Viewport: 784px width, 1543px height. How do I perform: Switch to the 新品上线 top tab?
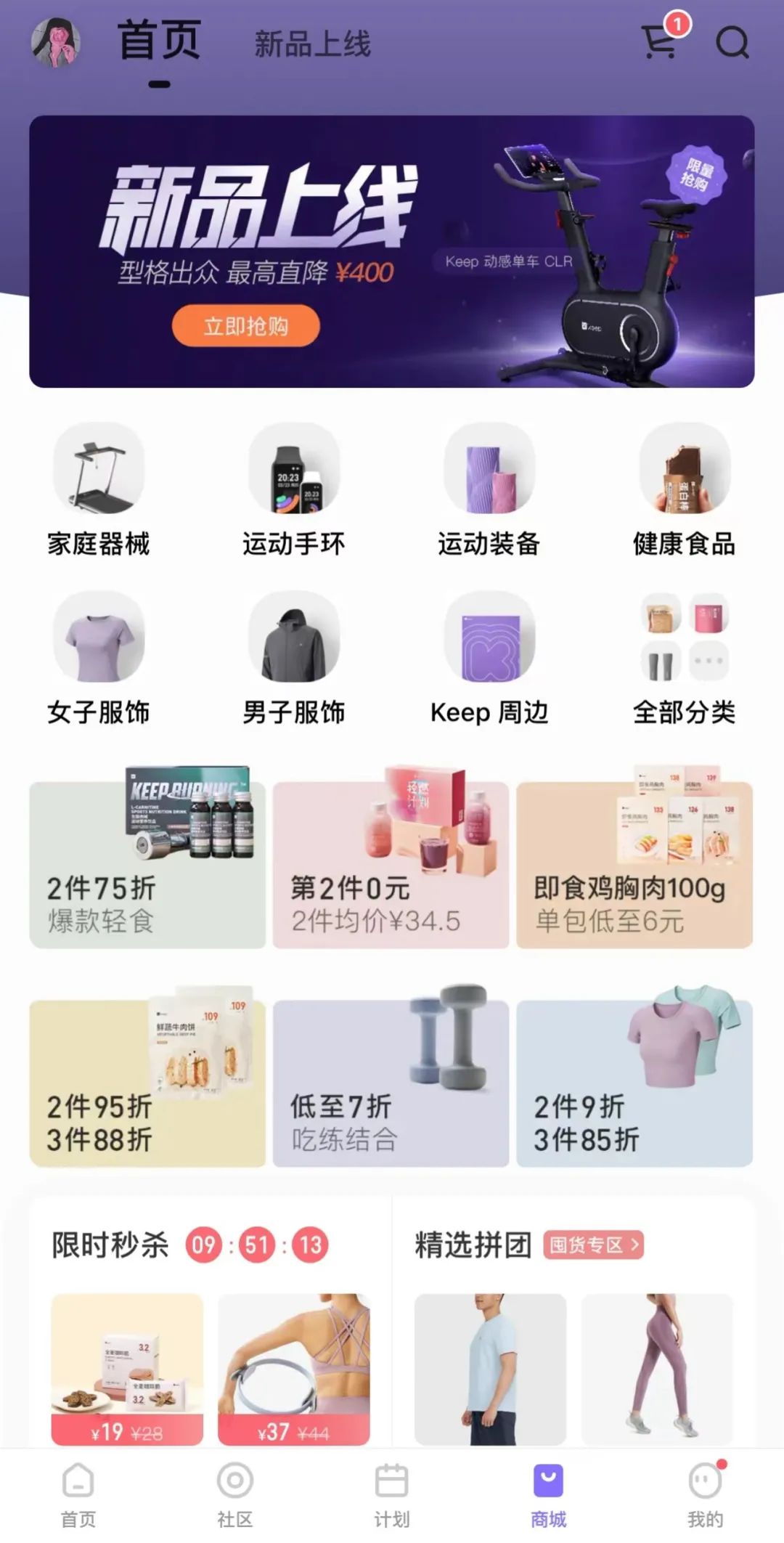312,44
